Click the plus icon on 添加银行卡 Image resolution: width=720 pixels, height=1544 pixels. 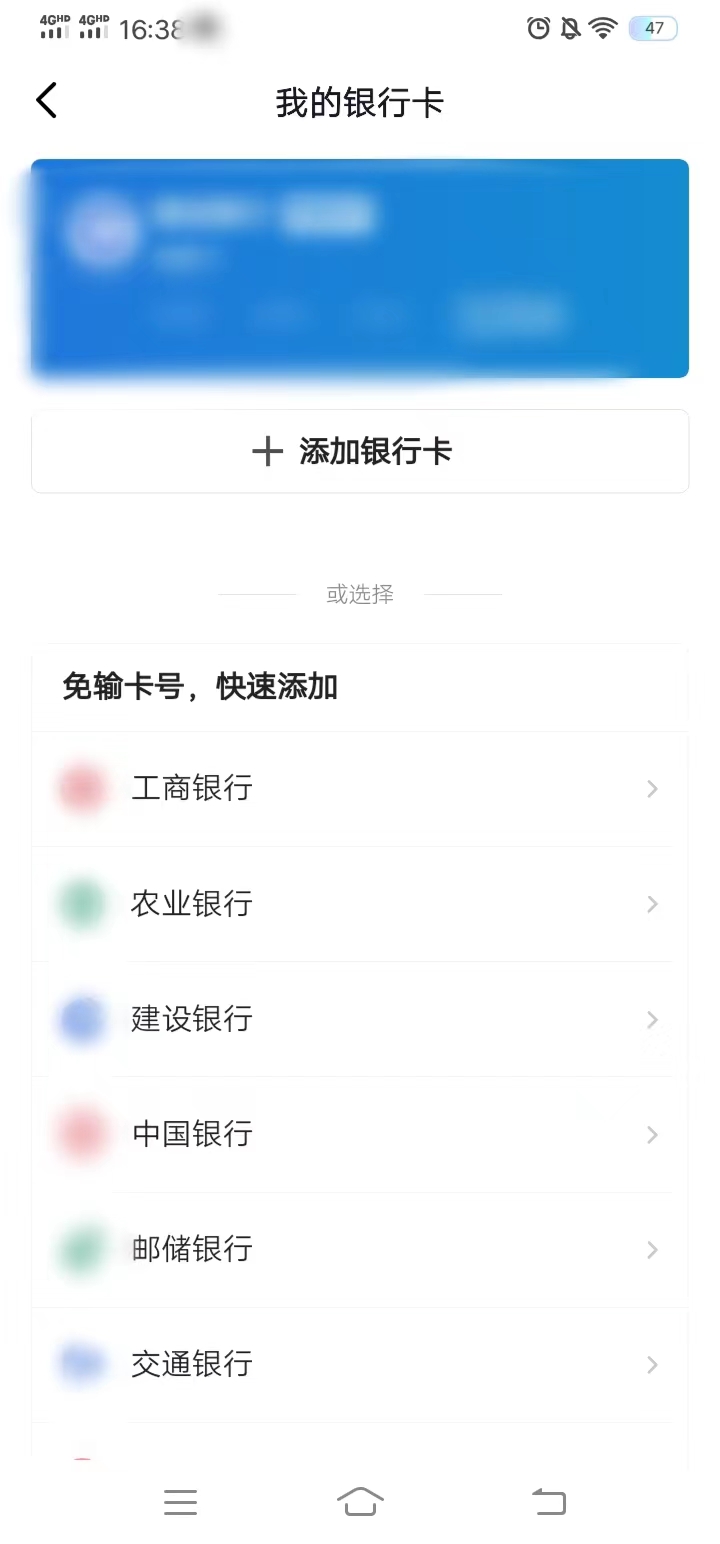pyautogui.click(x=267, y=451)
